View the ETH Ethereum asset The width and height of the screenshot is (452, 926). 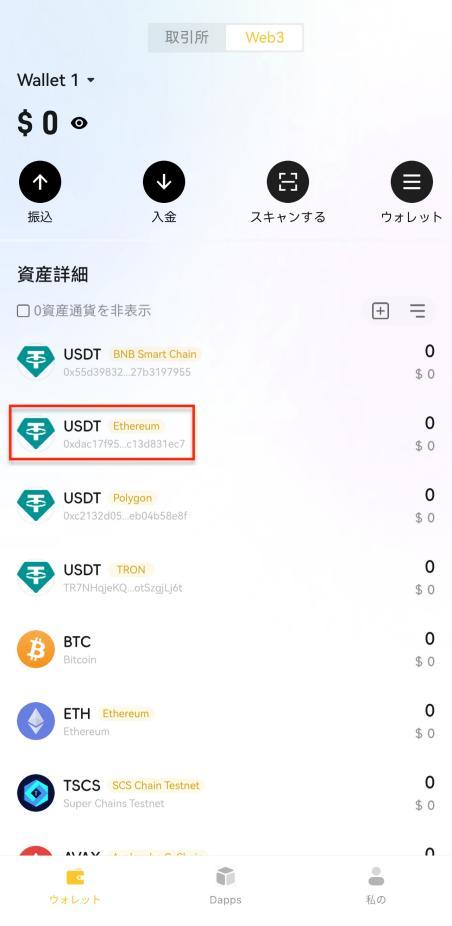click(226, 721)
